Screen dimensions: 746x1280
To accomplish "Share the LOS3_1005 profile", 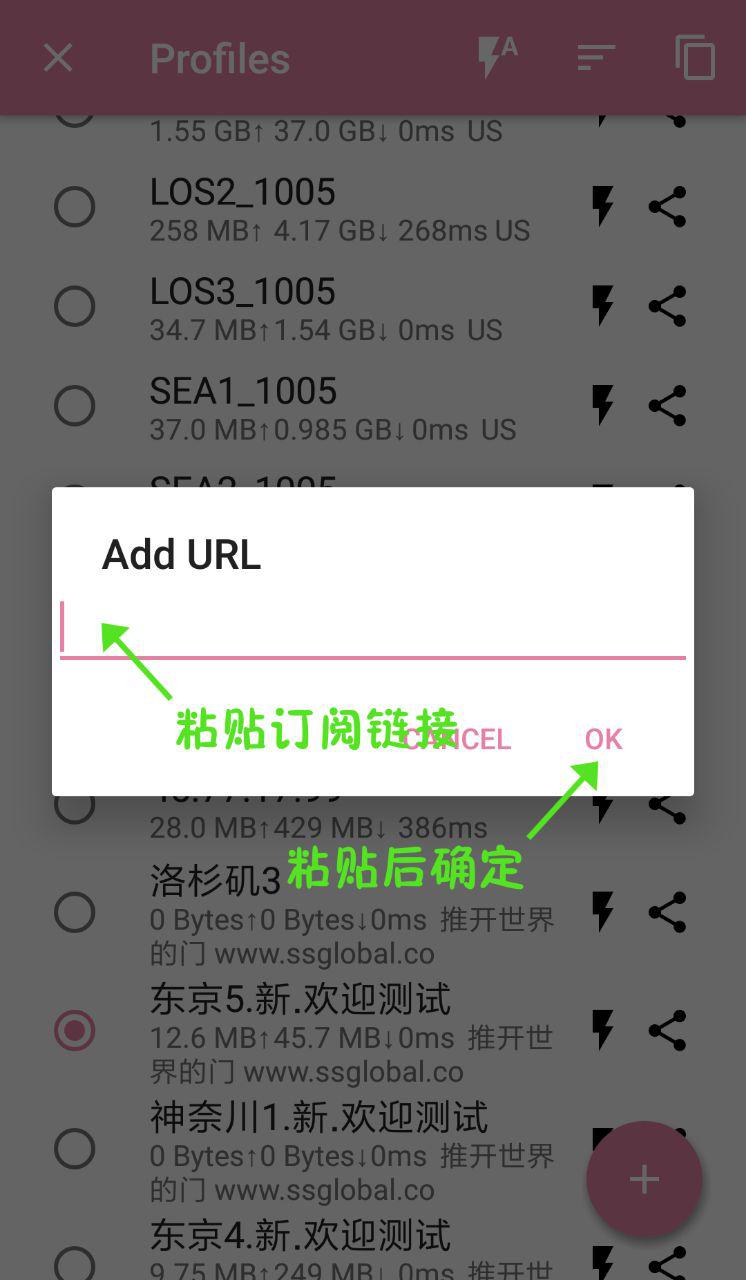I will (x=667, y=306).
